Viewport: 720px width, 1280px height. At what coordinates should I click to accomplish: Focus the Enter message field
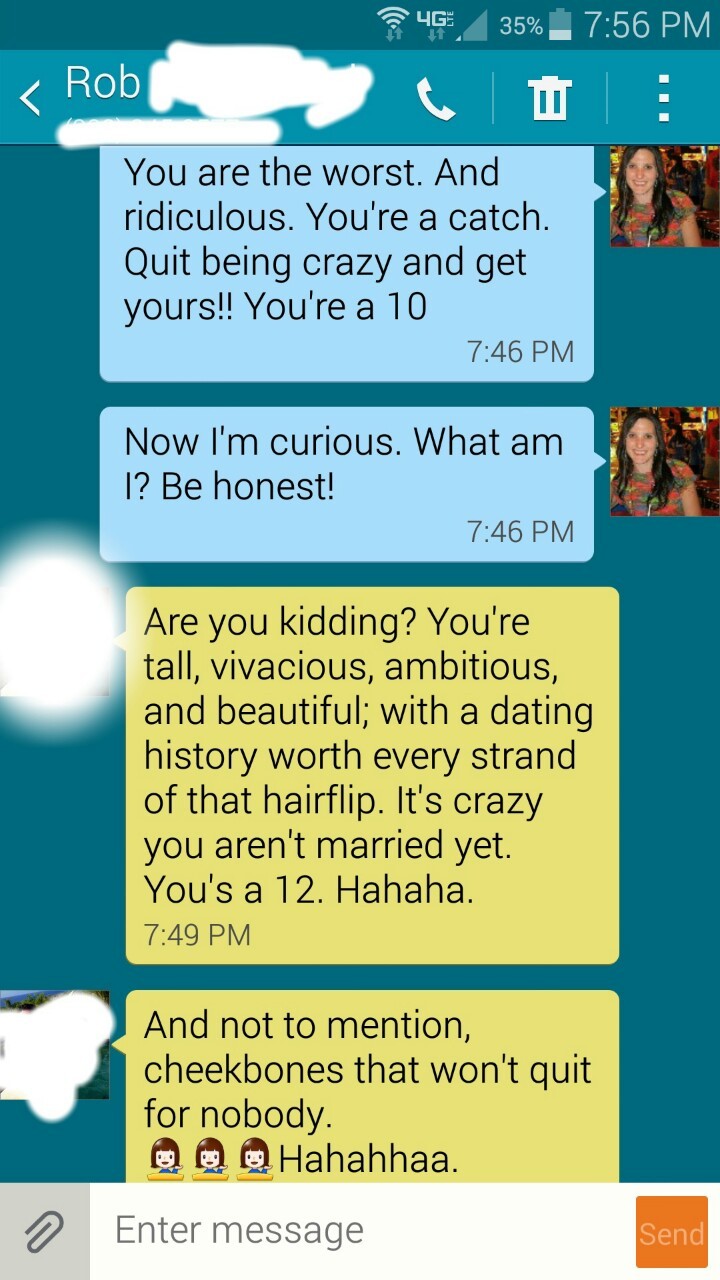click(360, 1231)
